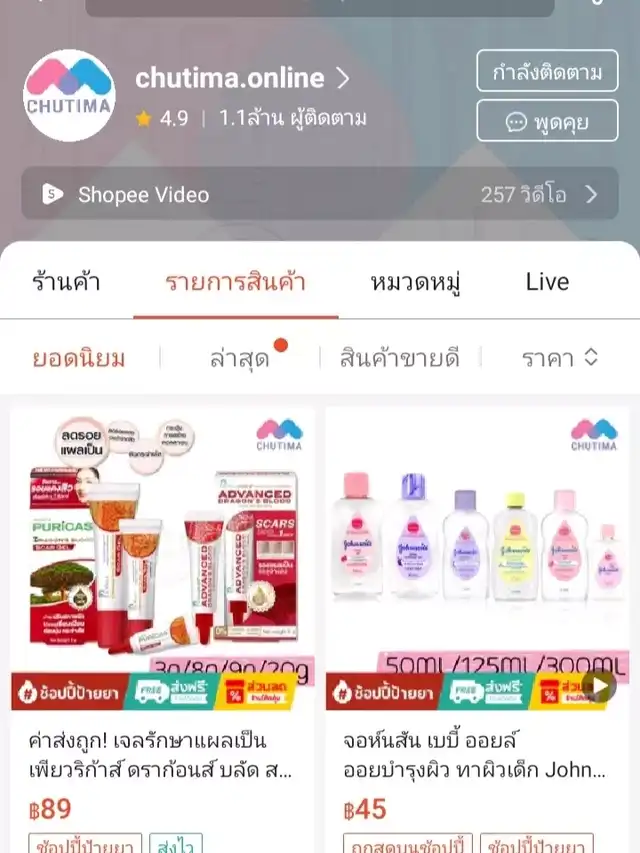Sort products by ล่าสุด
This screenshot has width=640, height=853.
click(x=240, y=358)
